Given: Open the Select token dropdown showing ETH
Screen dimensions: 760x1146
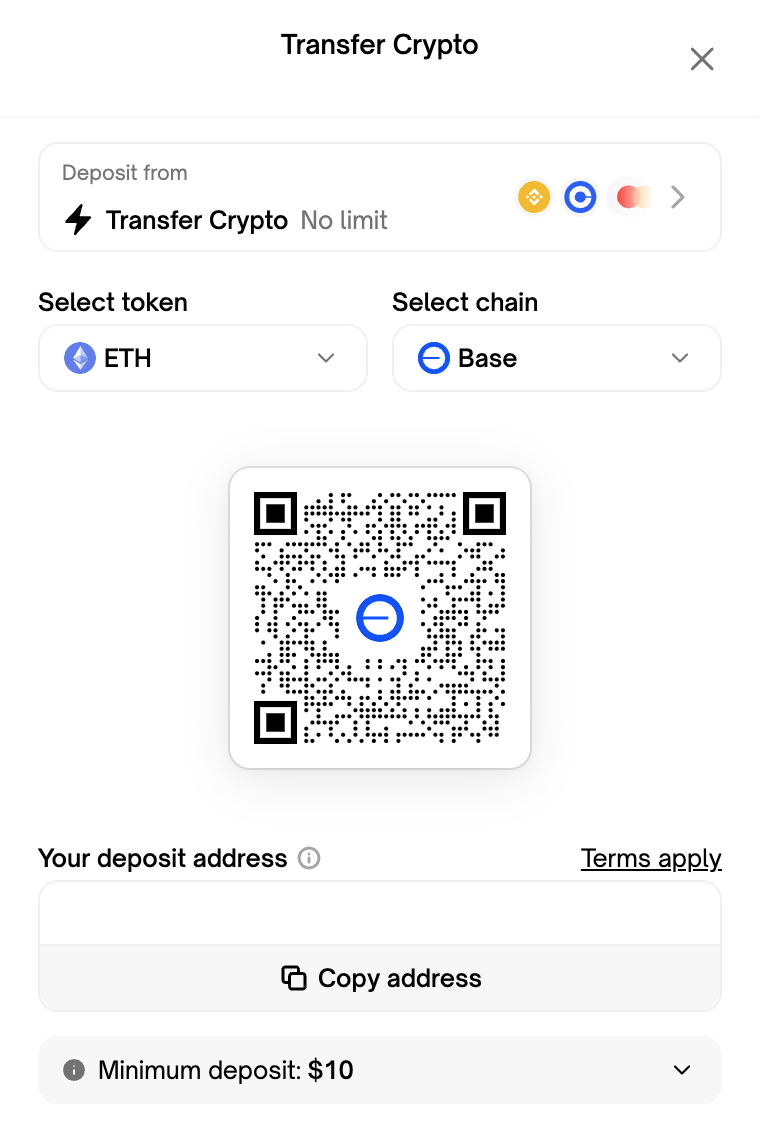Looking at the screenshot, I should [203, 358].
